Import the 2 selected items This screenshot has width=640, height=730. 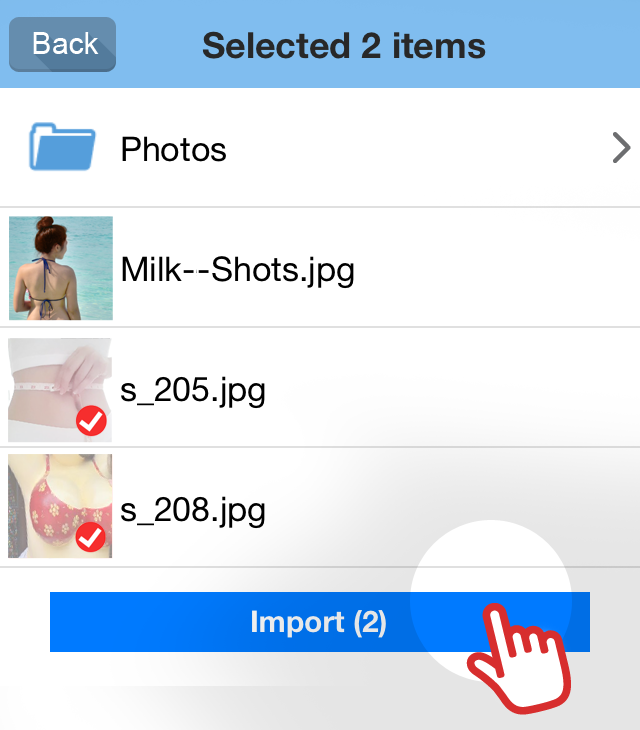click(318, 622)
